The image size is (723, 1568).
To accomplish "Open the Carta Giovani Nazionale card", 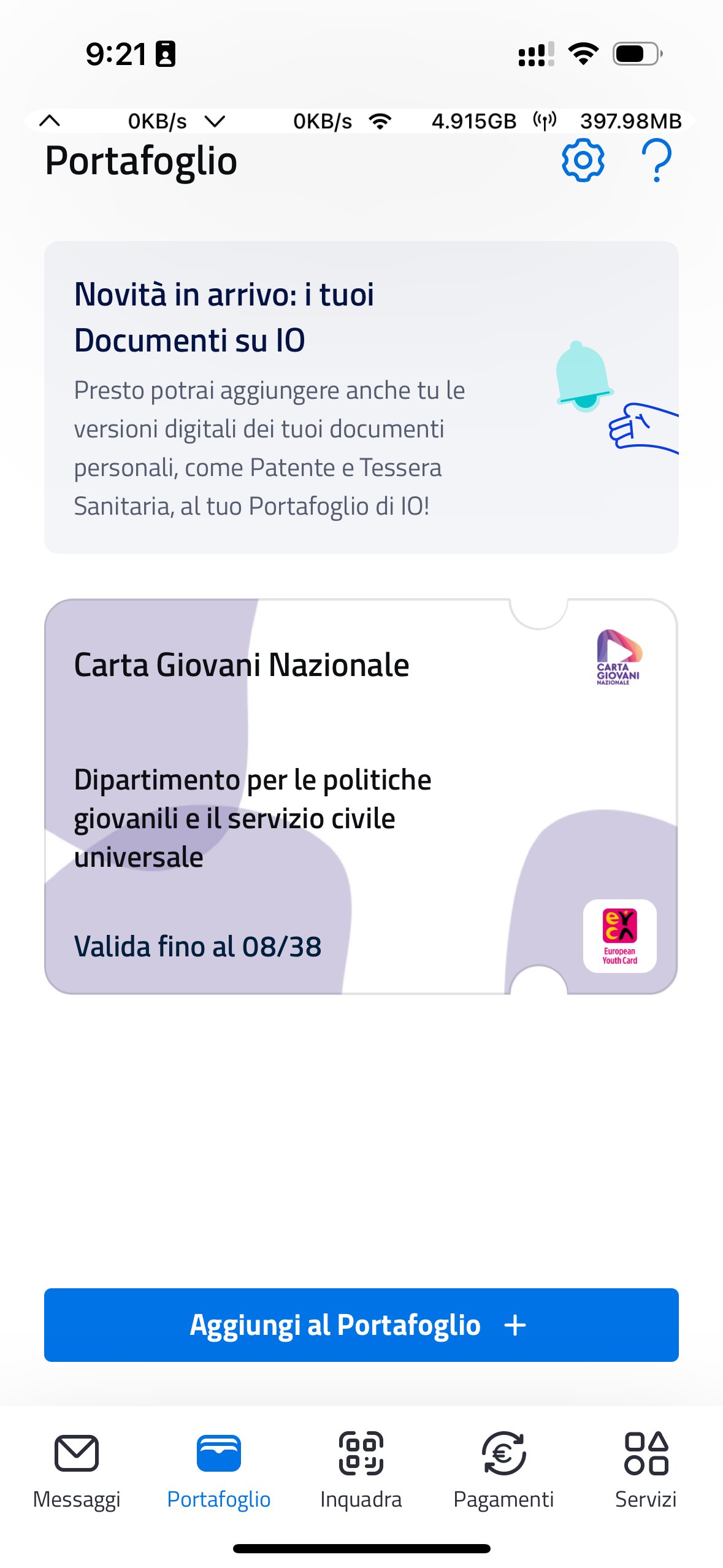I will tap(361, 796).
